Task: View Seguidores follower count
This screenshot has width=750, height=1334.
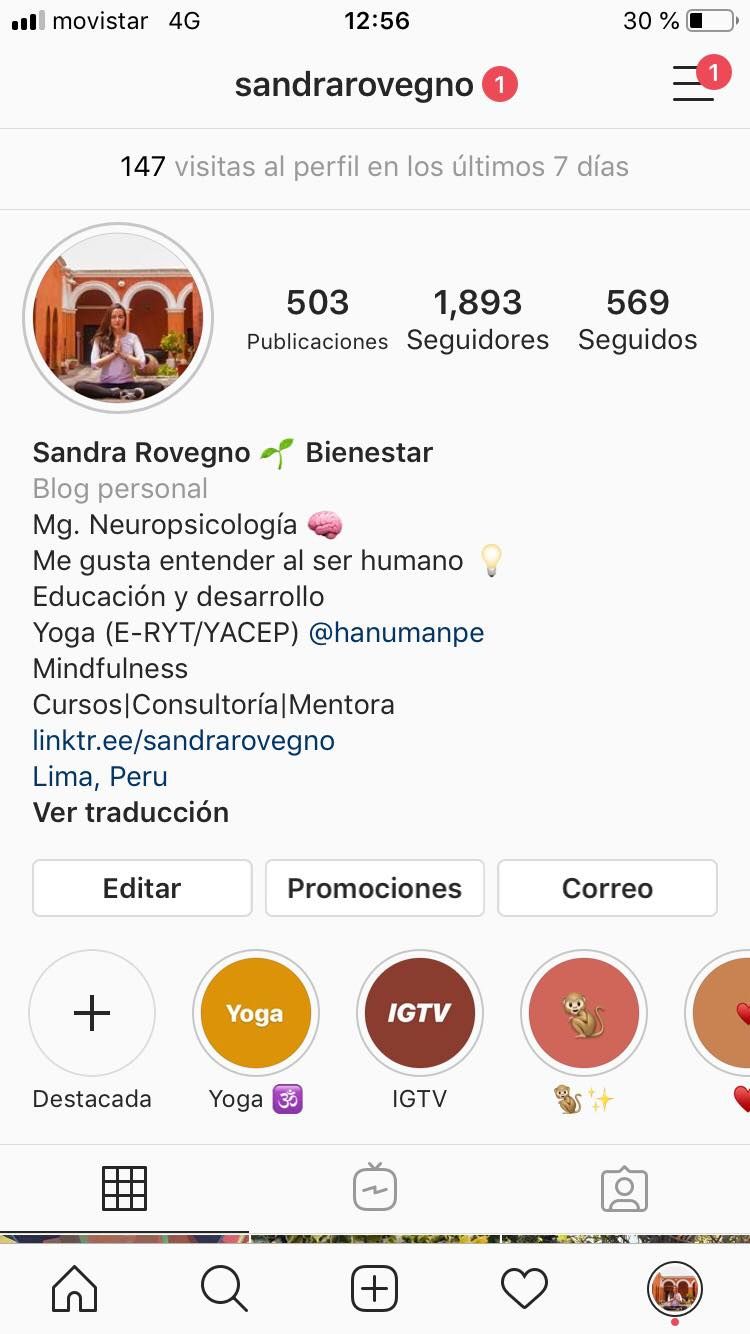Action: click(477, 316)
